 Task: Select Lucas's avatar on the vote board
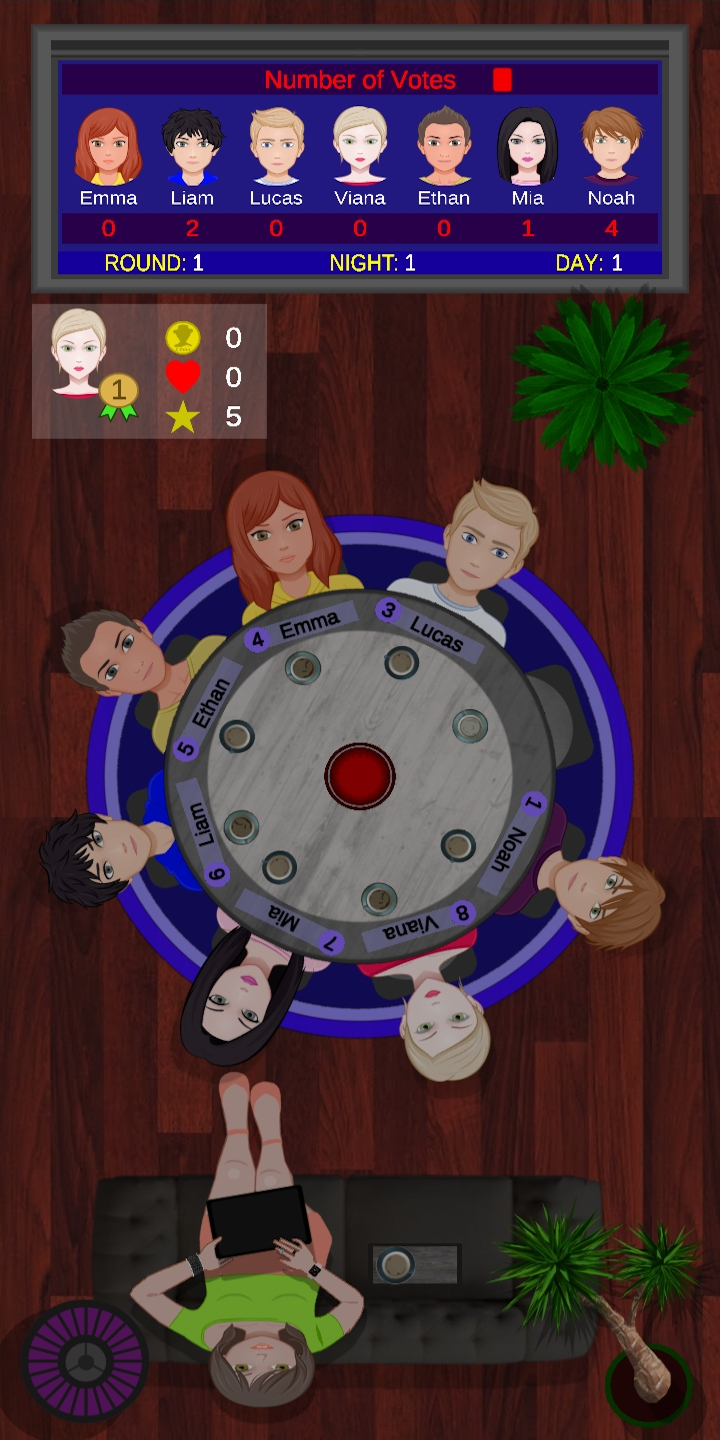[x=276, y=146]
